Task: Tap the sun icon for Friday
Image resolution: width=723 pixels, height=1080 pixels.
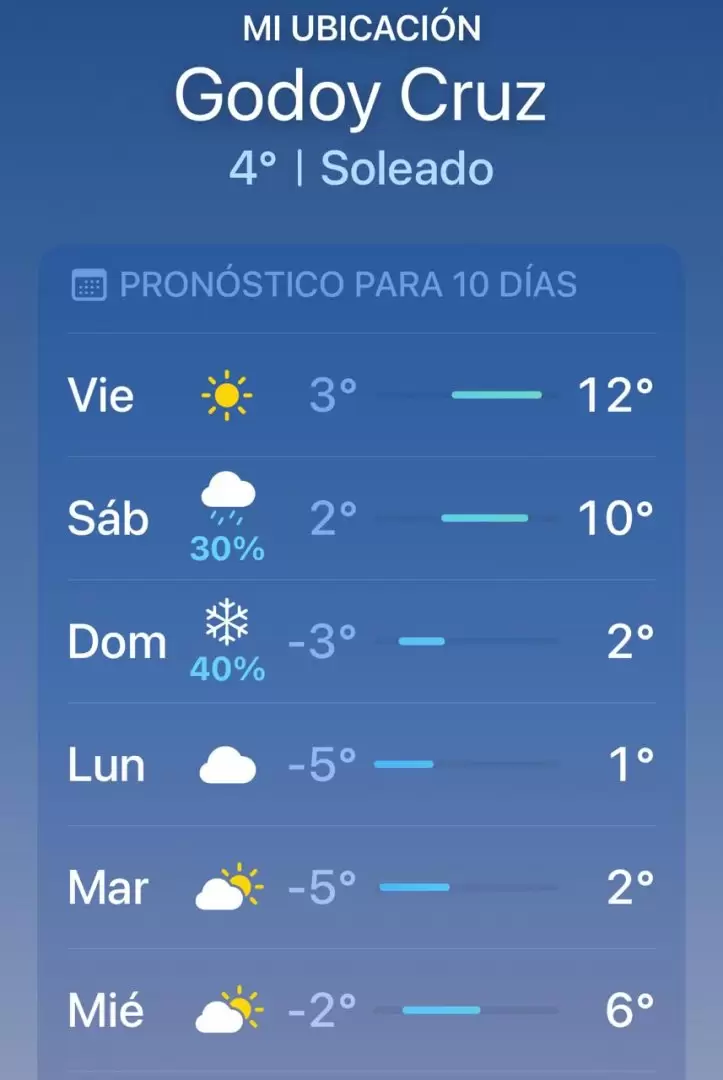Action: (x=227, y=393)
